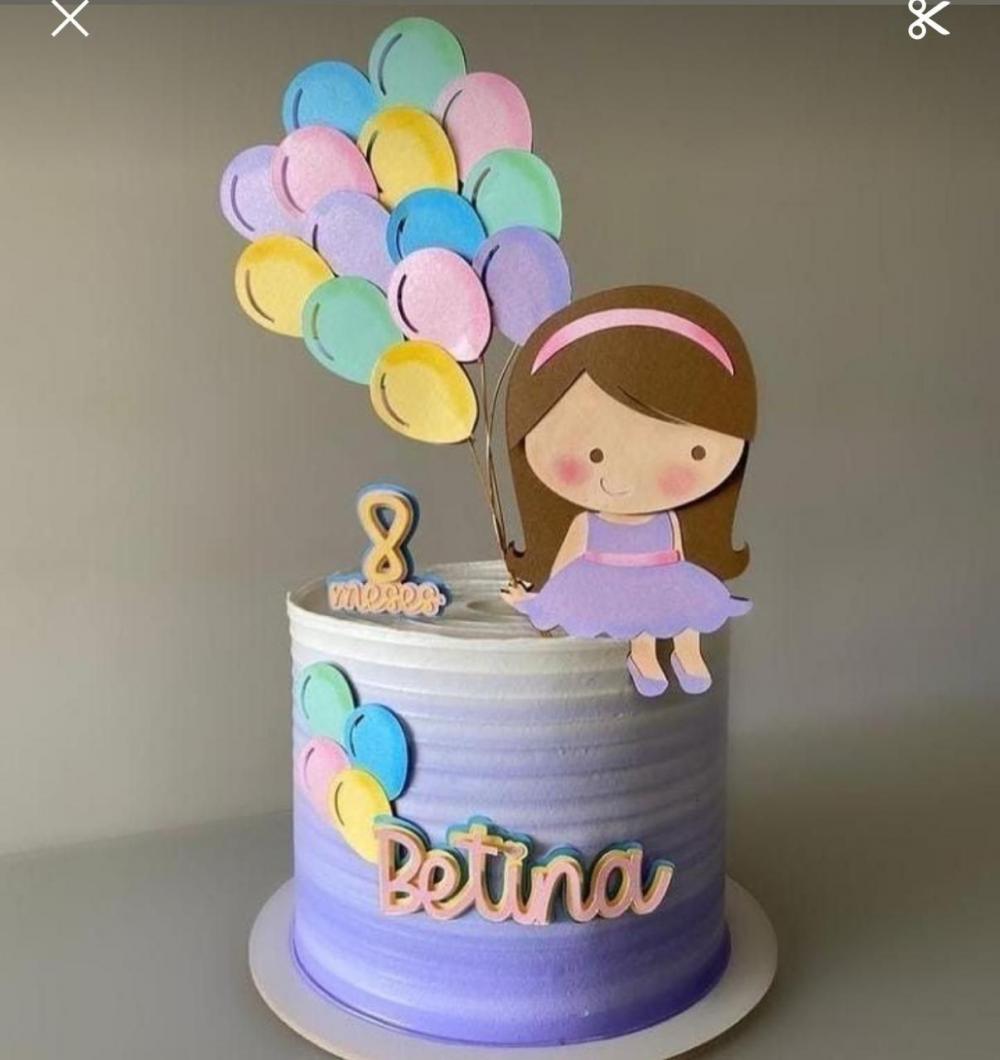This screenshot has width=1000, height=1060.
Task: Click the pink balloon at the top
Action: [x=487, y=110]
